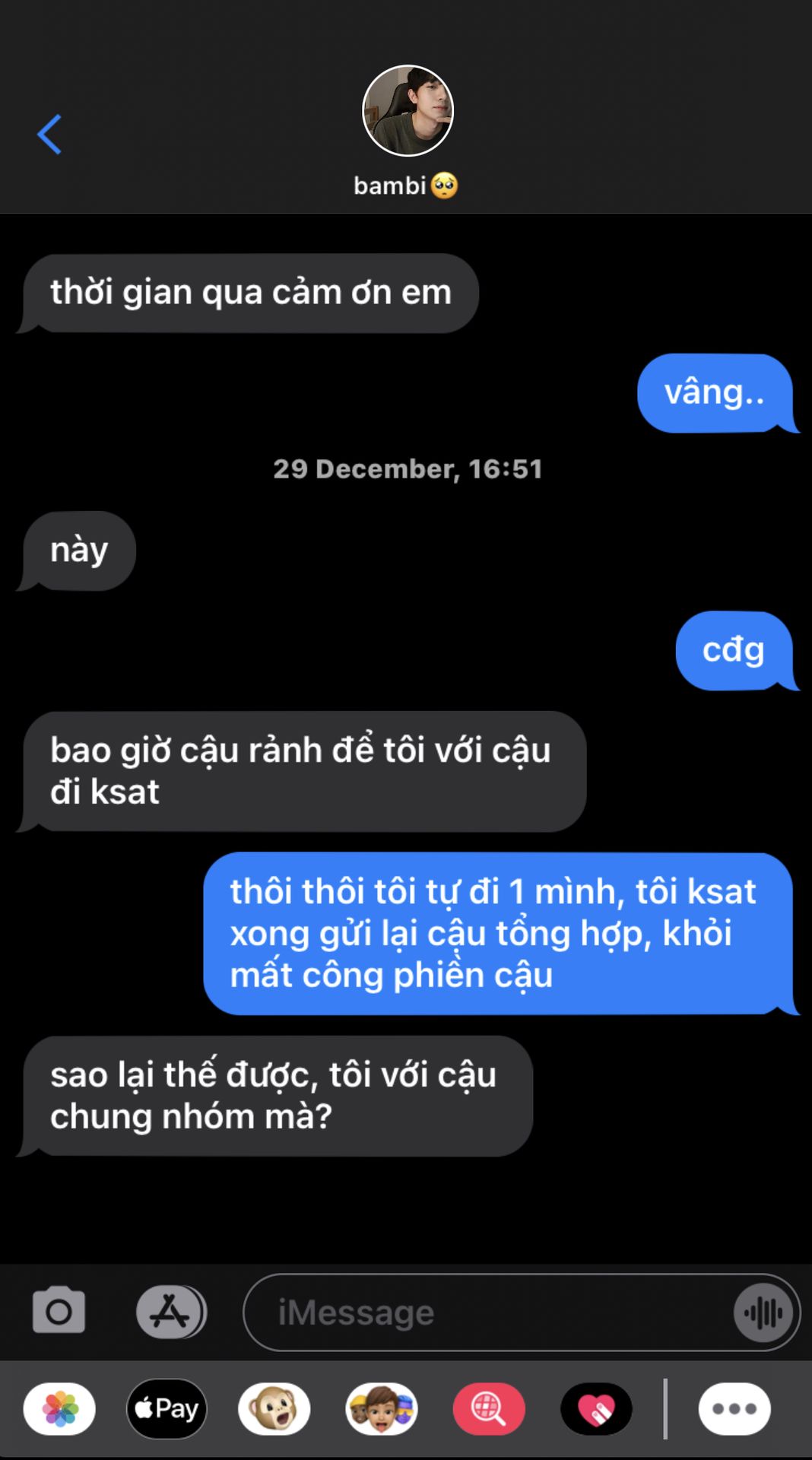This screenshot has width=812, height=1460.
Task: Open more iMessage apps
Action: click(734, 1409)
